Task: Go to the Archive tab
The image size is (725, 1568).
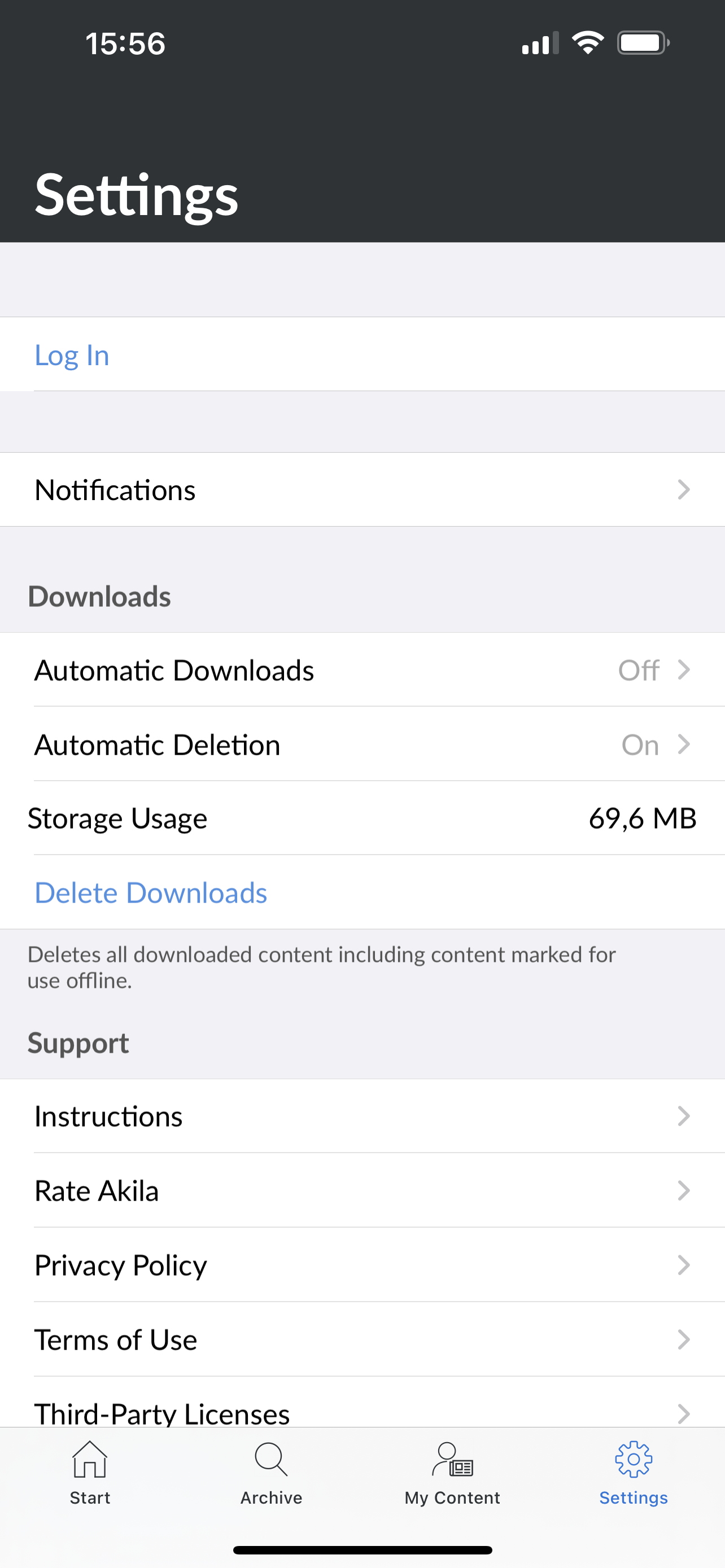Action: tap(272, 1473)
